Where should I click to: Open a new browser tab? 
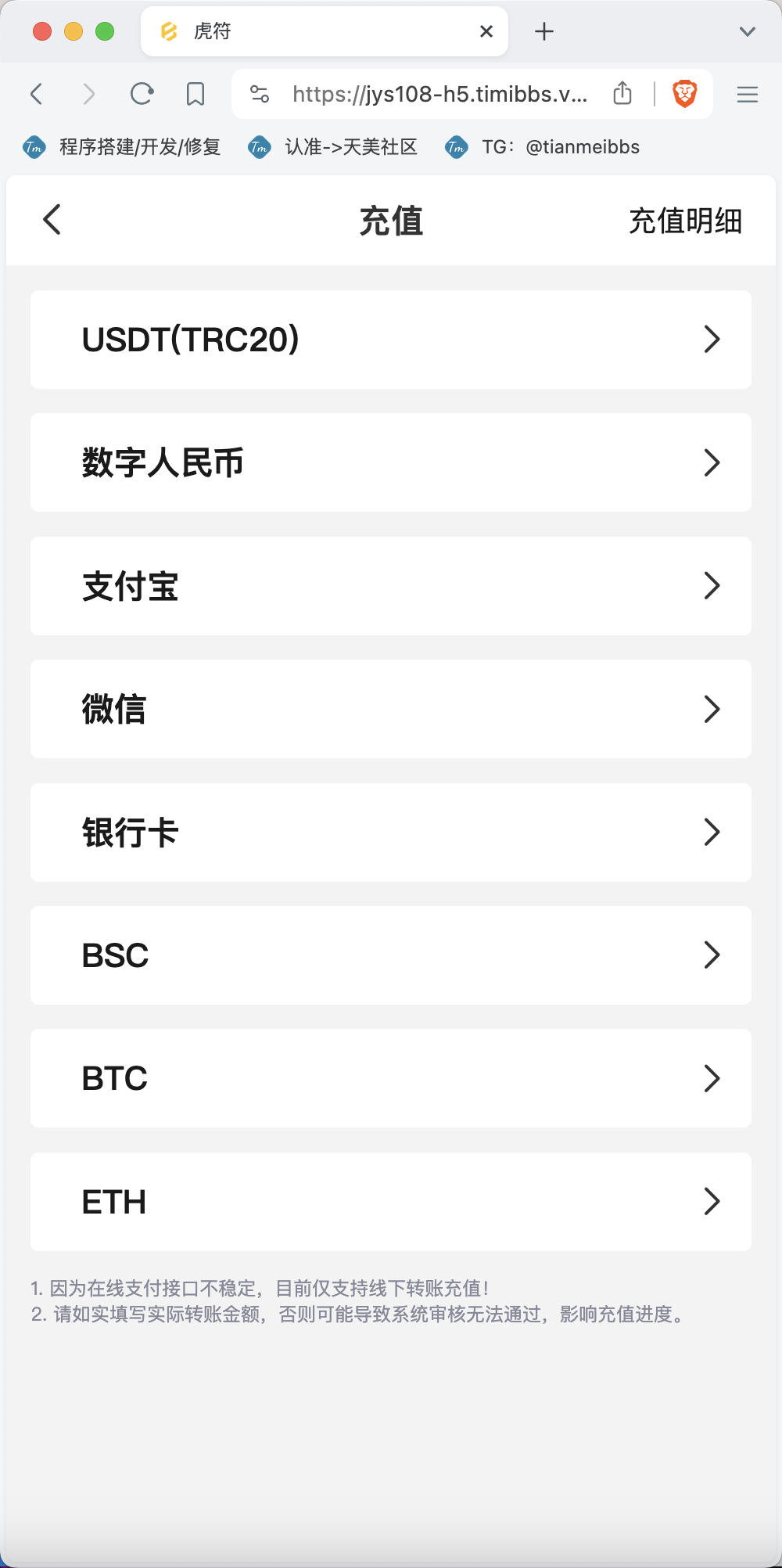pyautogui.click(x=544, y=31)
